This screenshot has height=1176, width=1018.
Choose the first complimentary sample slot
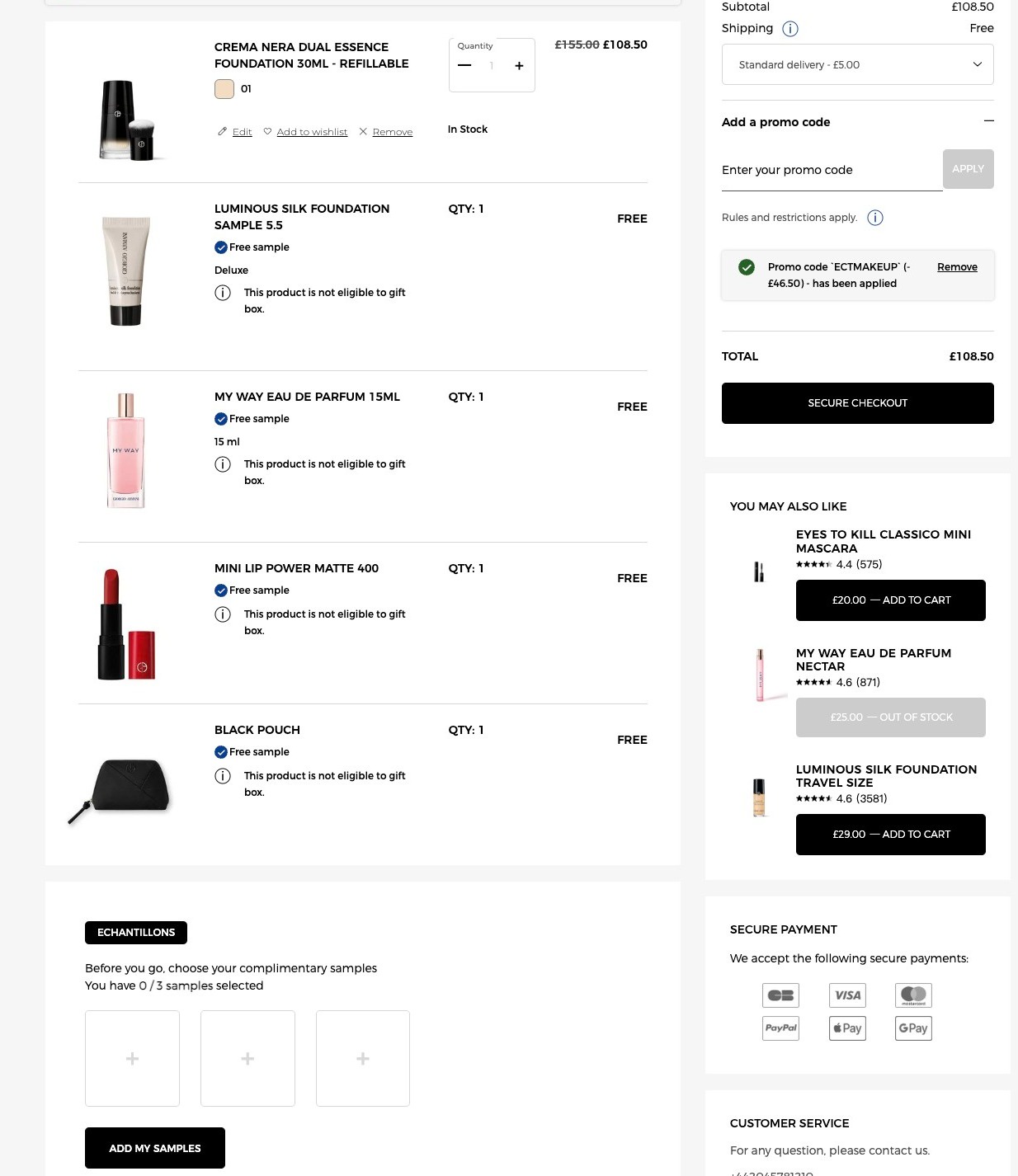[x=132, y=1058]
